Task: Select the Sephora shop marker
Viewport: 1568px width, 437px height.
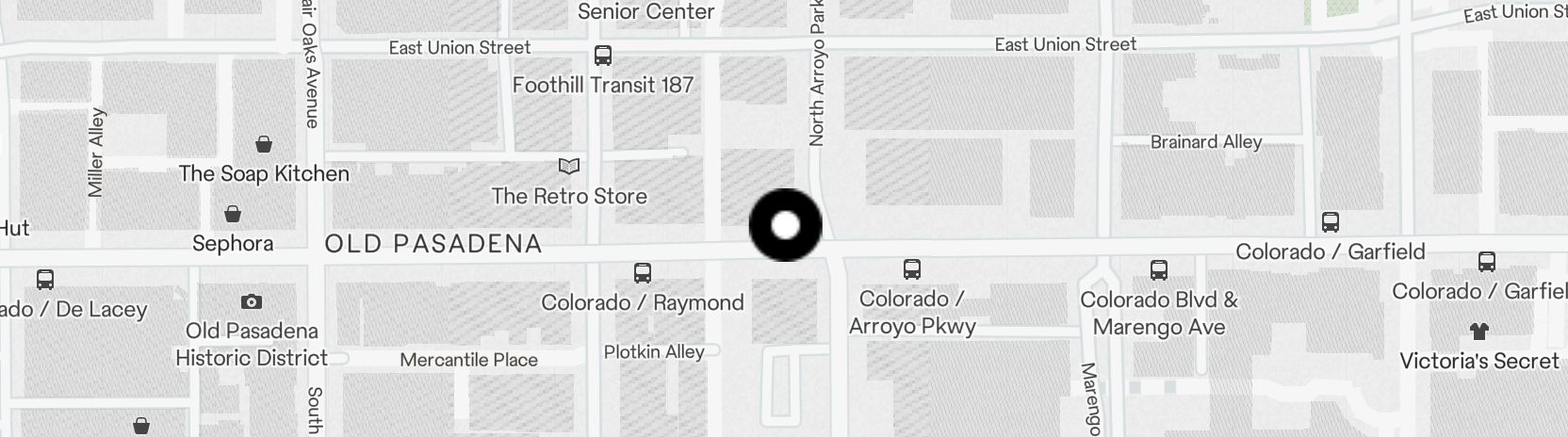Action: click(x=232, y=215)
